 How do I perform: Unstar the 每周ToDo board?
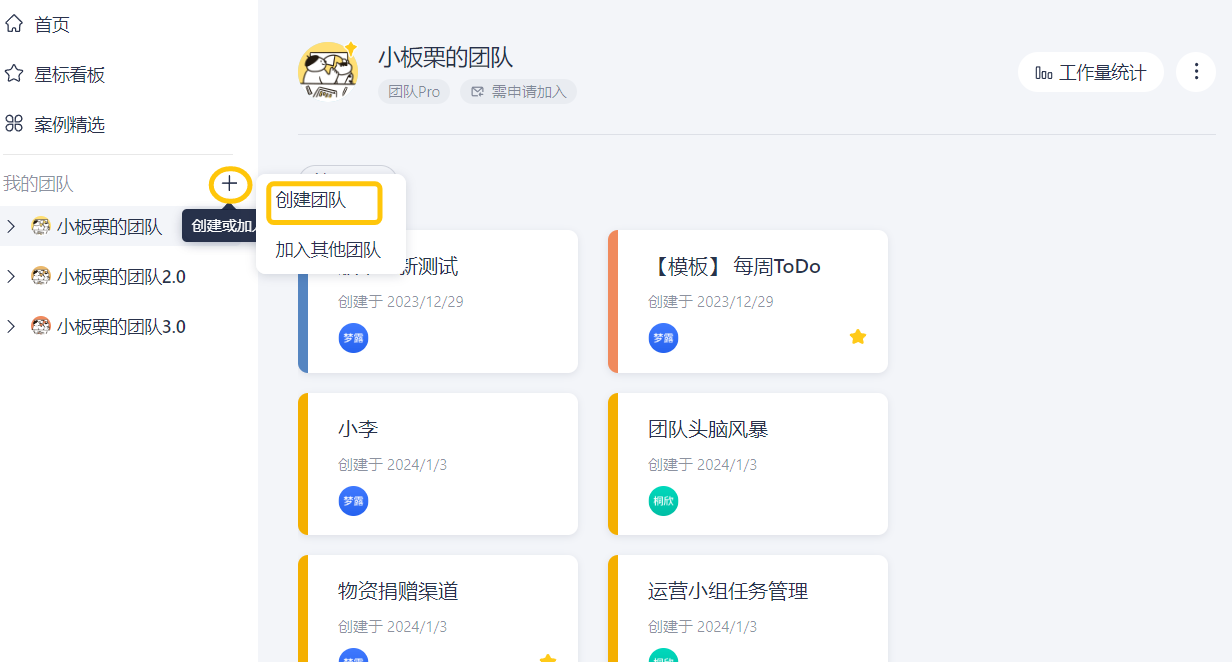click(857, 337)
